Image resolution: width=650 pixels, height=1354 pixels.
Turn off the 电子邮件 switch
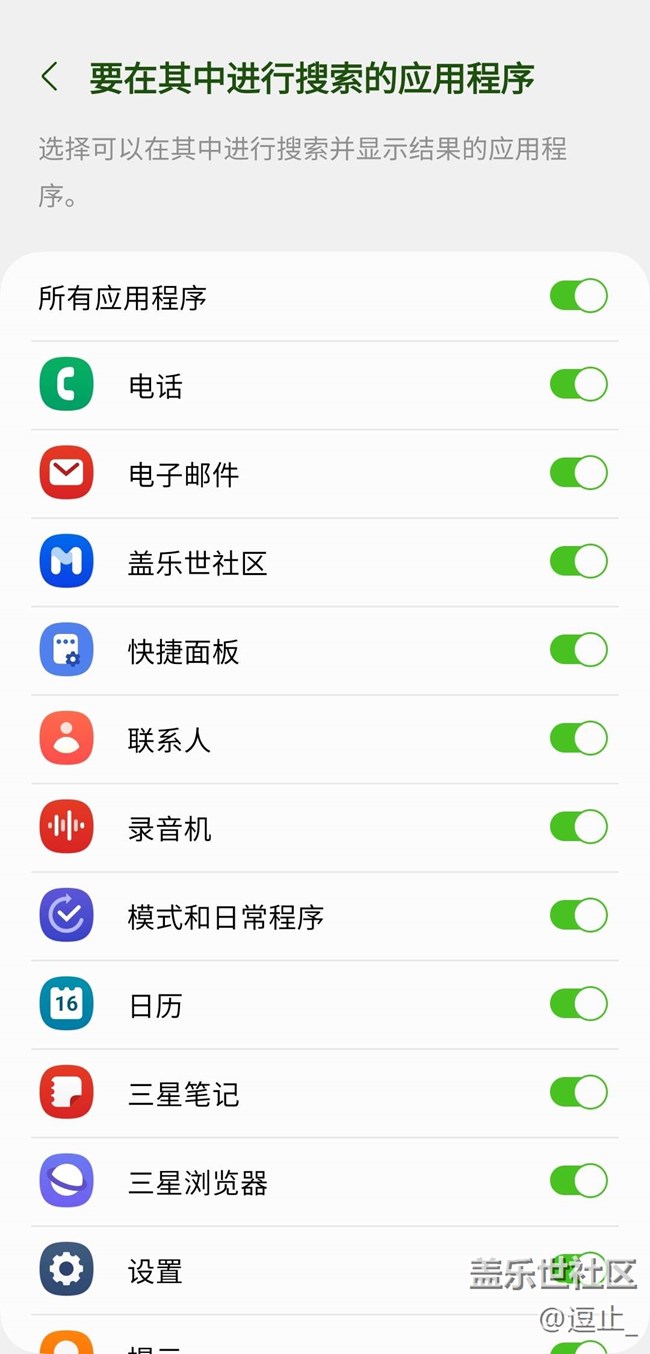[578, 473]
